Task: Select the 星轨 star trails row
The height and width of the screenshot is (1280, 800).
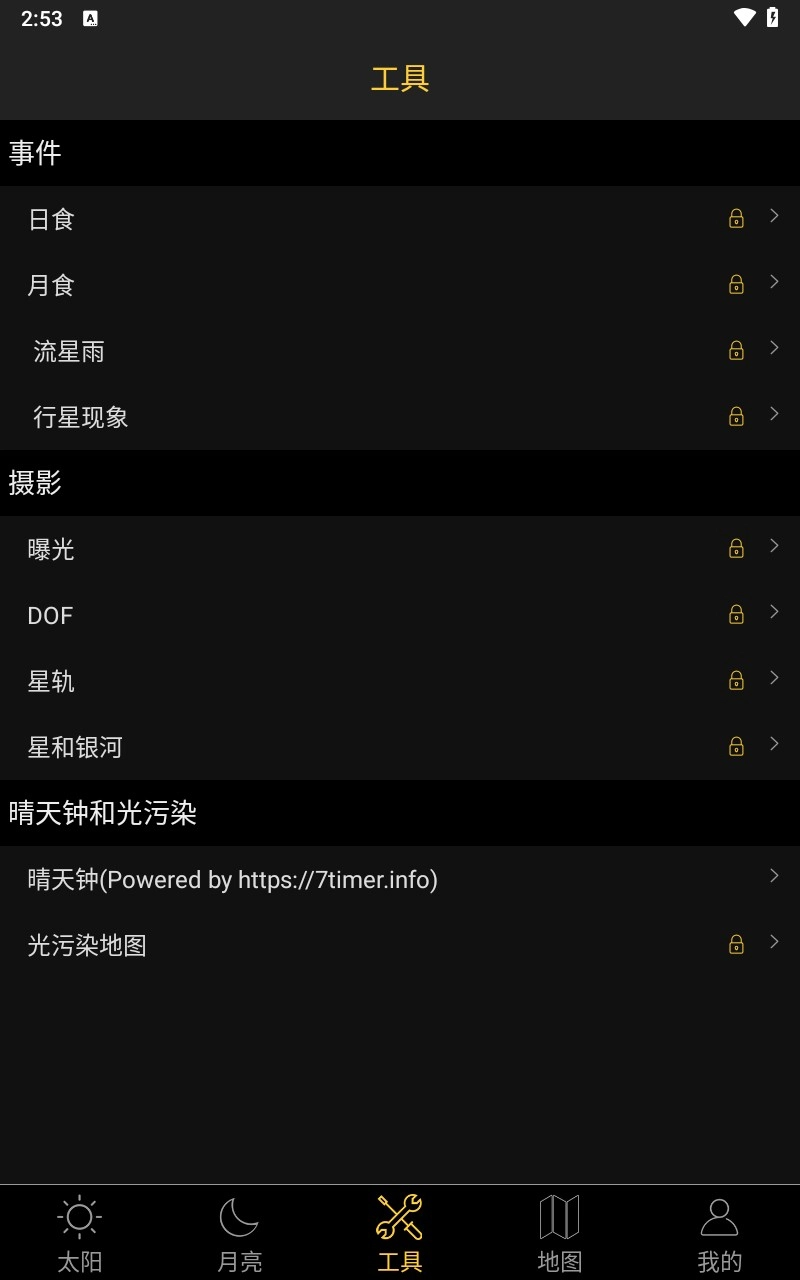Action: 400,681
